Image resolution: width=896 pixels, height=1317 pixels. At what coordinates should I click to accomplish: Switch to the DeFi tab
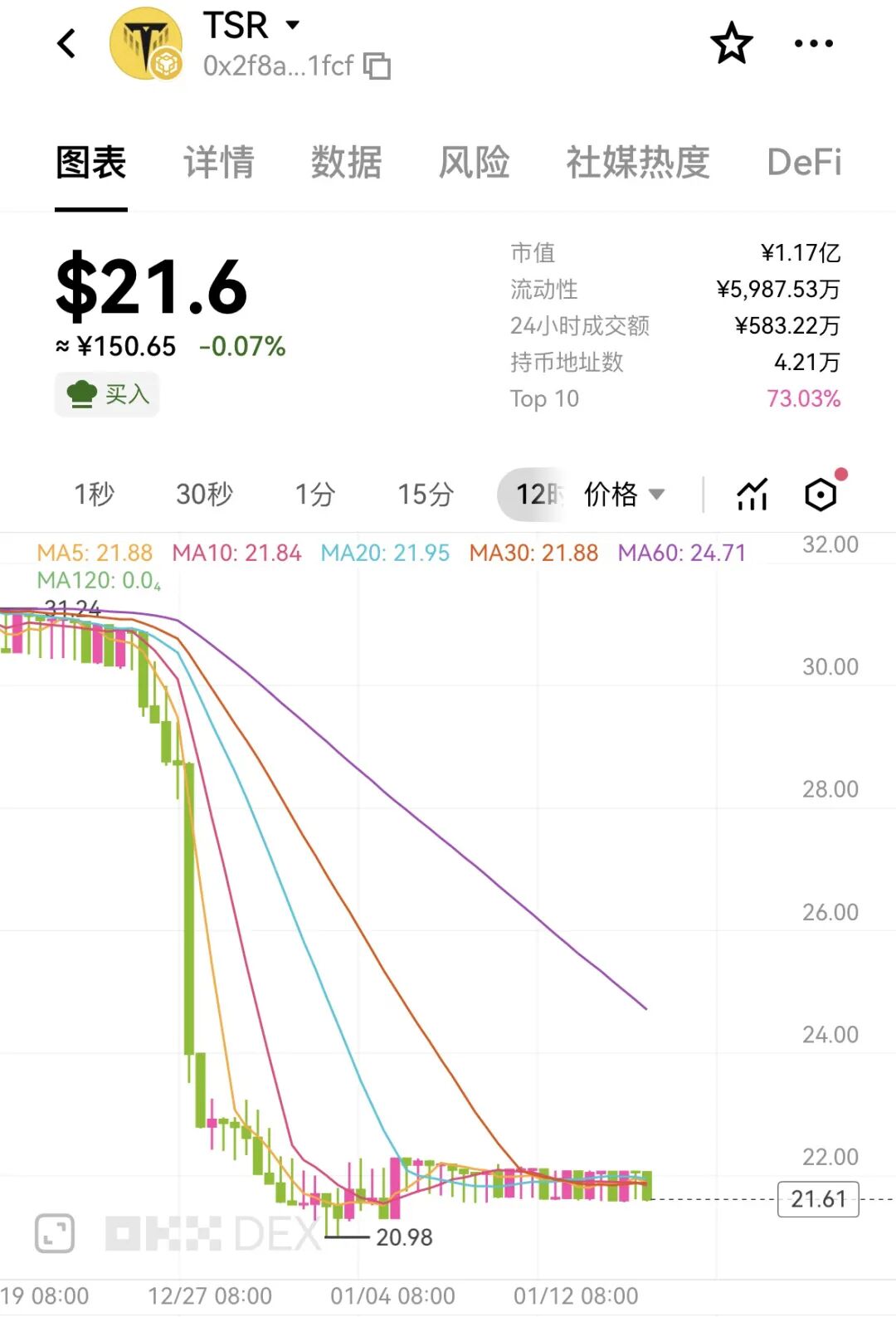[804, 162]
